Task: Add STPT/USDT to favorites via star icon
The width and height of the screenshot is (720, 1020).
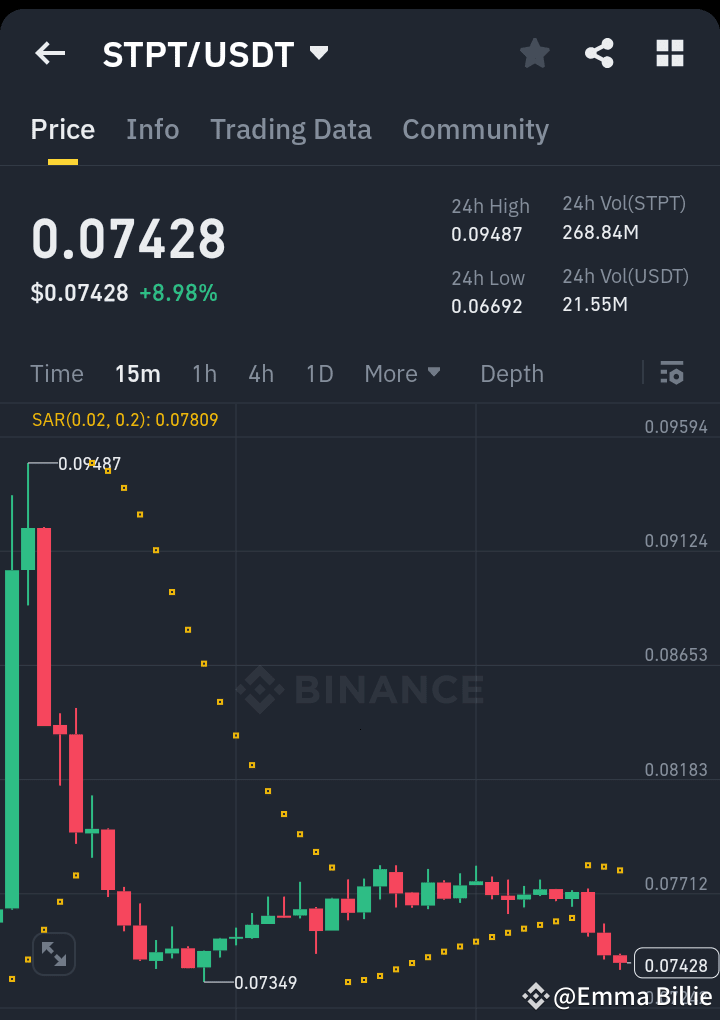Action: pyautogui.click(x=534, y=54)
